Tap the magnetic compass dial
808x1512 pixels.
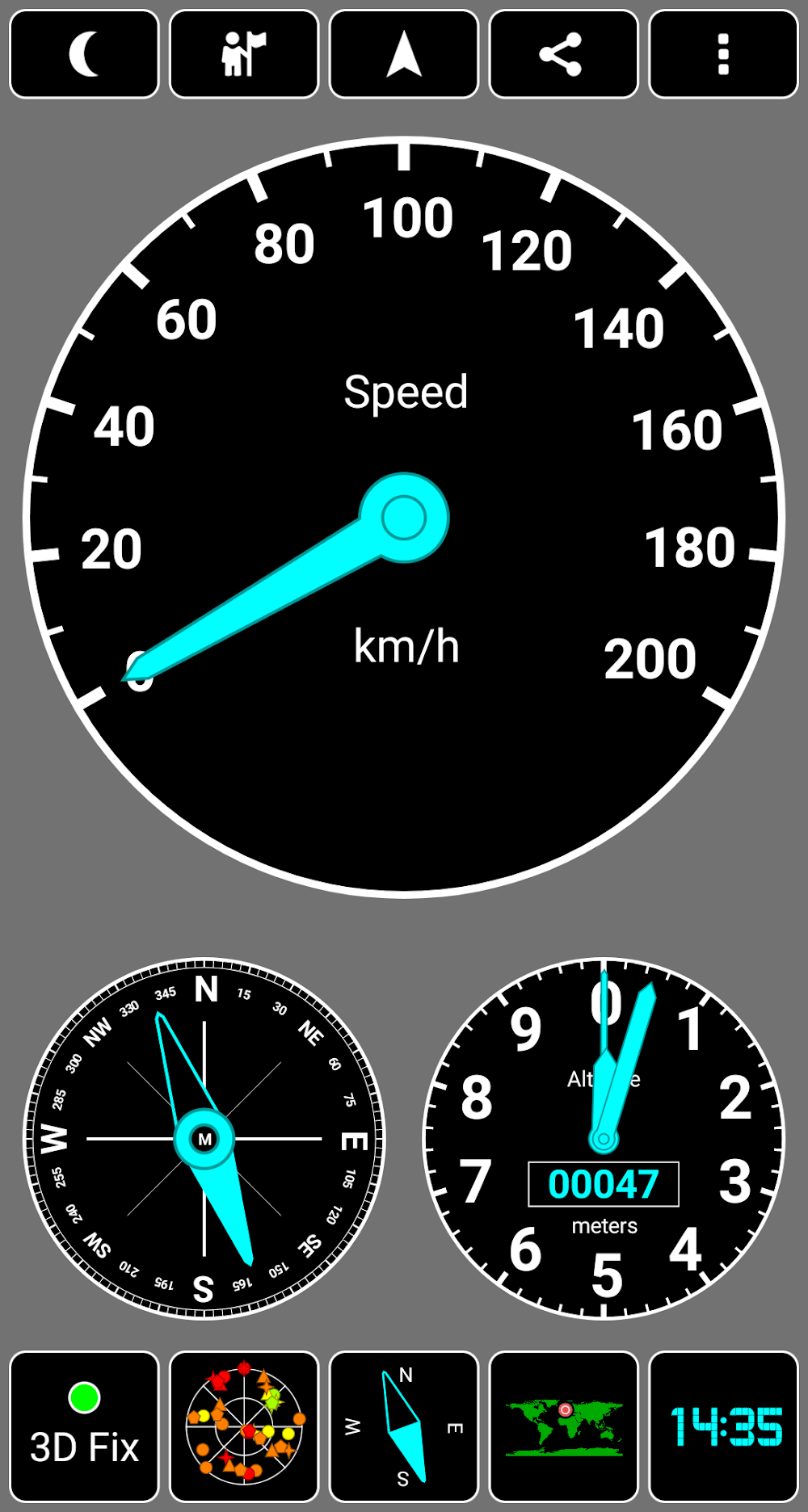click(204, 1139)
